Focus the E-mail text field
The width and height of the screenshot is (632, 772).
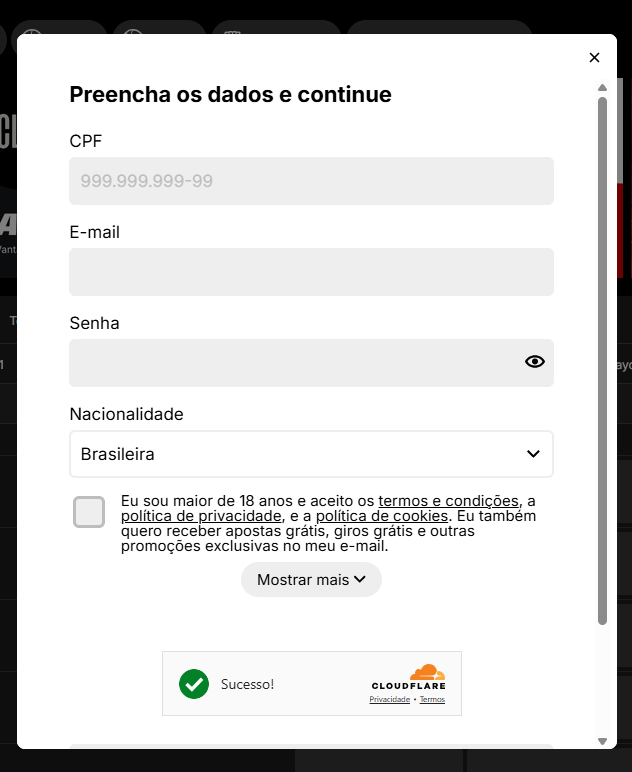coord(311,272)
